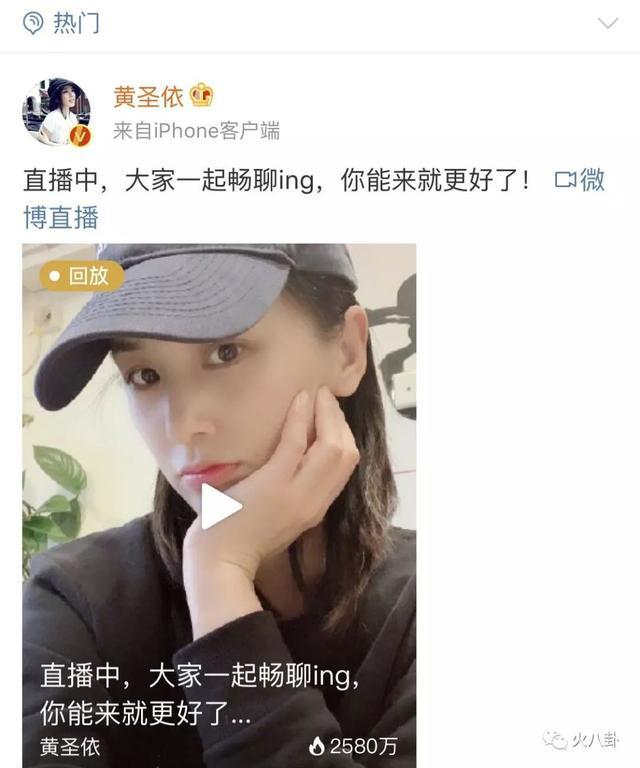This screenshot has width=640, height=768.
Task: Open the 热门 trending label
Action: [x=76, y=23]
